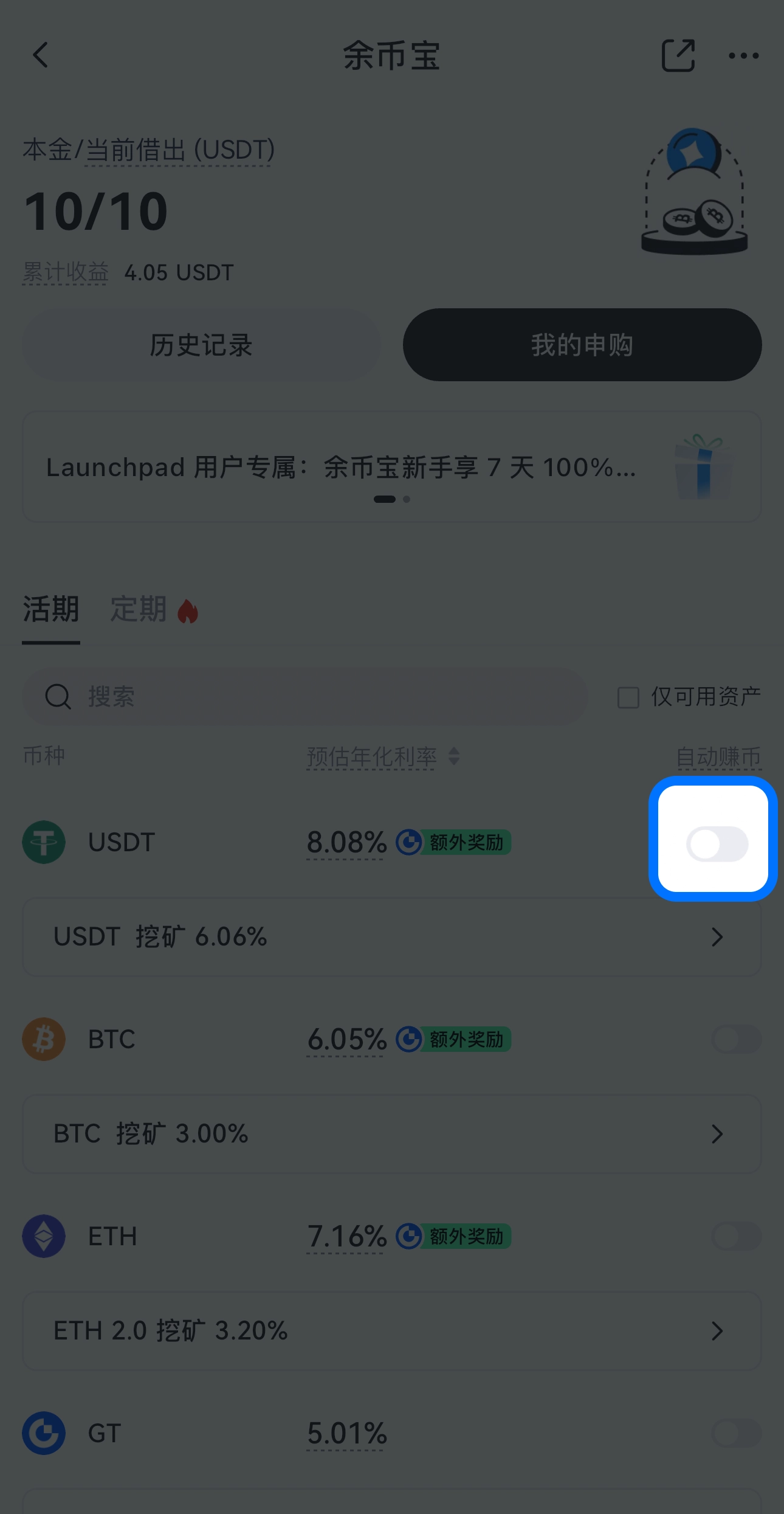Screen dimensions: 784x1514
Task: Open BTC 挖矿 3.00% row
Action: [391, 1134]
